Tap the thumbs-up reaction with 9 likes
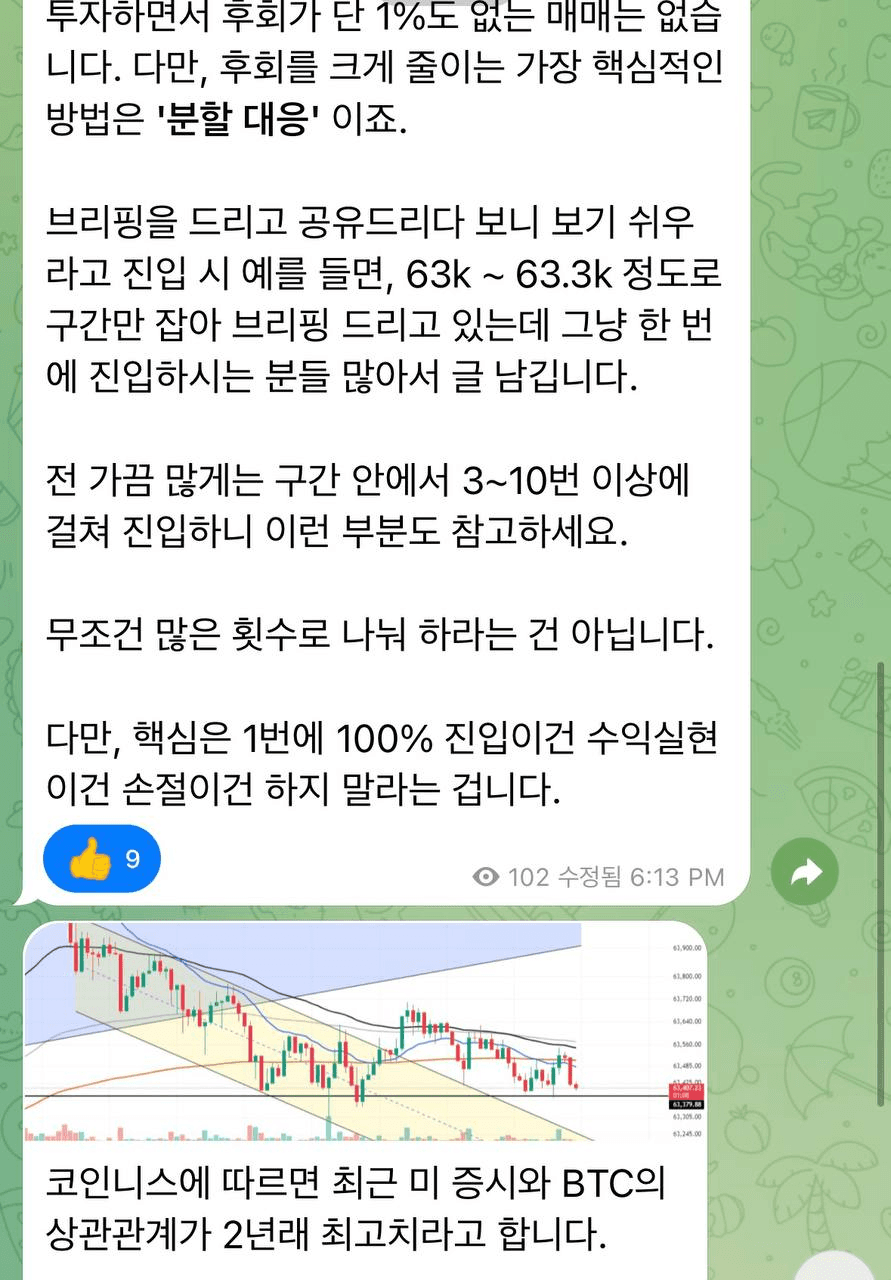Image resolution: width=891 pixels, height=1280 pixels. [x=102, y=858]
